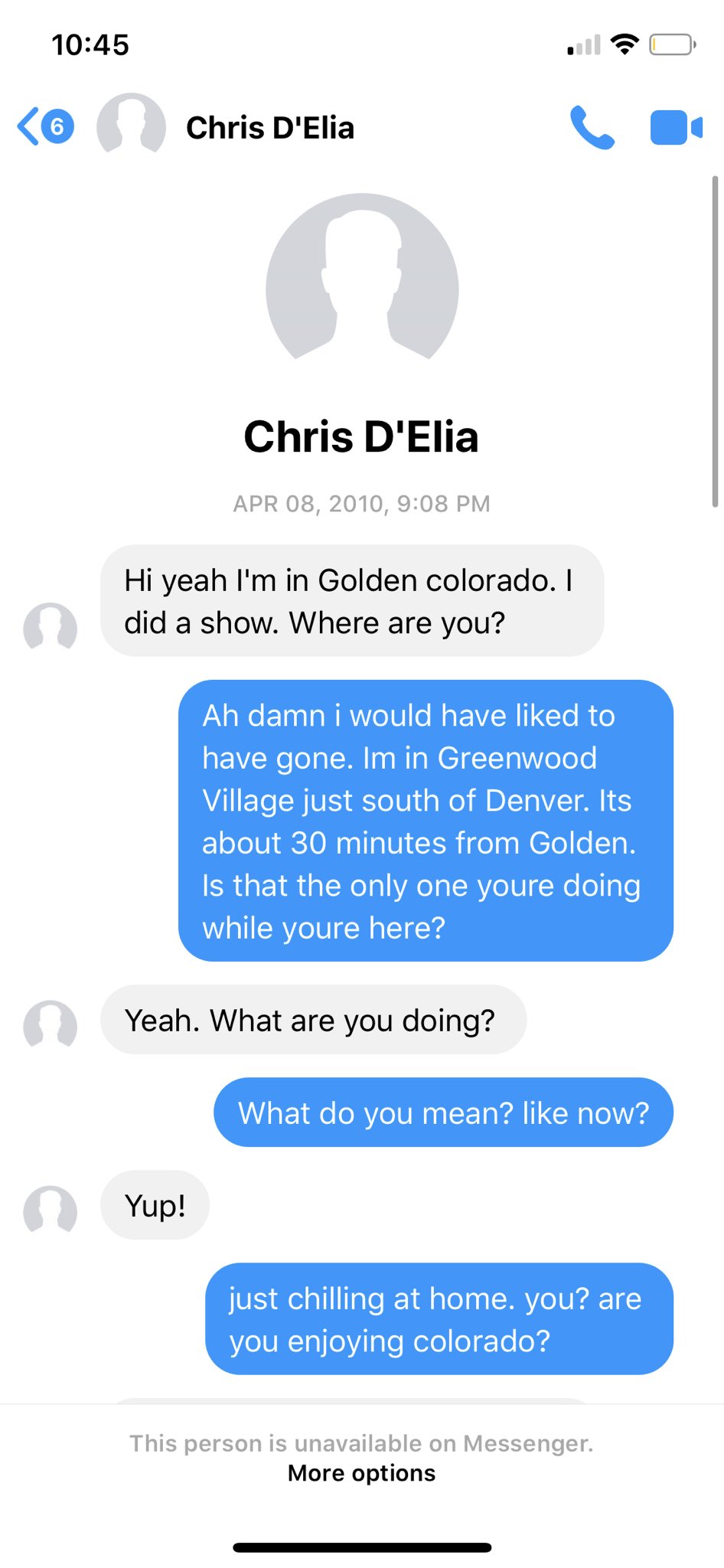Start a video call with Chris D'Elia
Image resolution: width=724 pixels, height=1568 pixels.
click(x=676, y=127)
